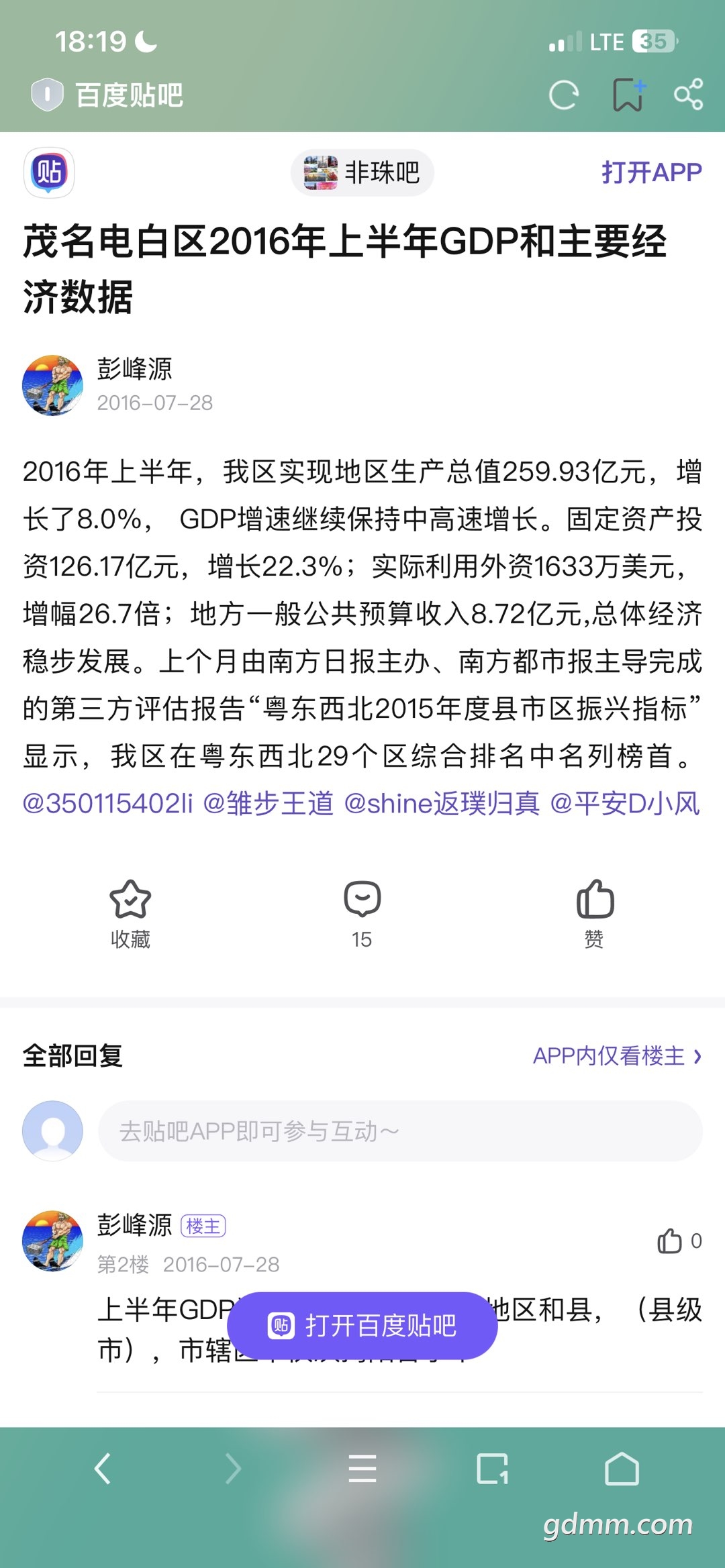Like the post with 赞
The width and height of the screenshot is (725, 1568).
point(595,913)
